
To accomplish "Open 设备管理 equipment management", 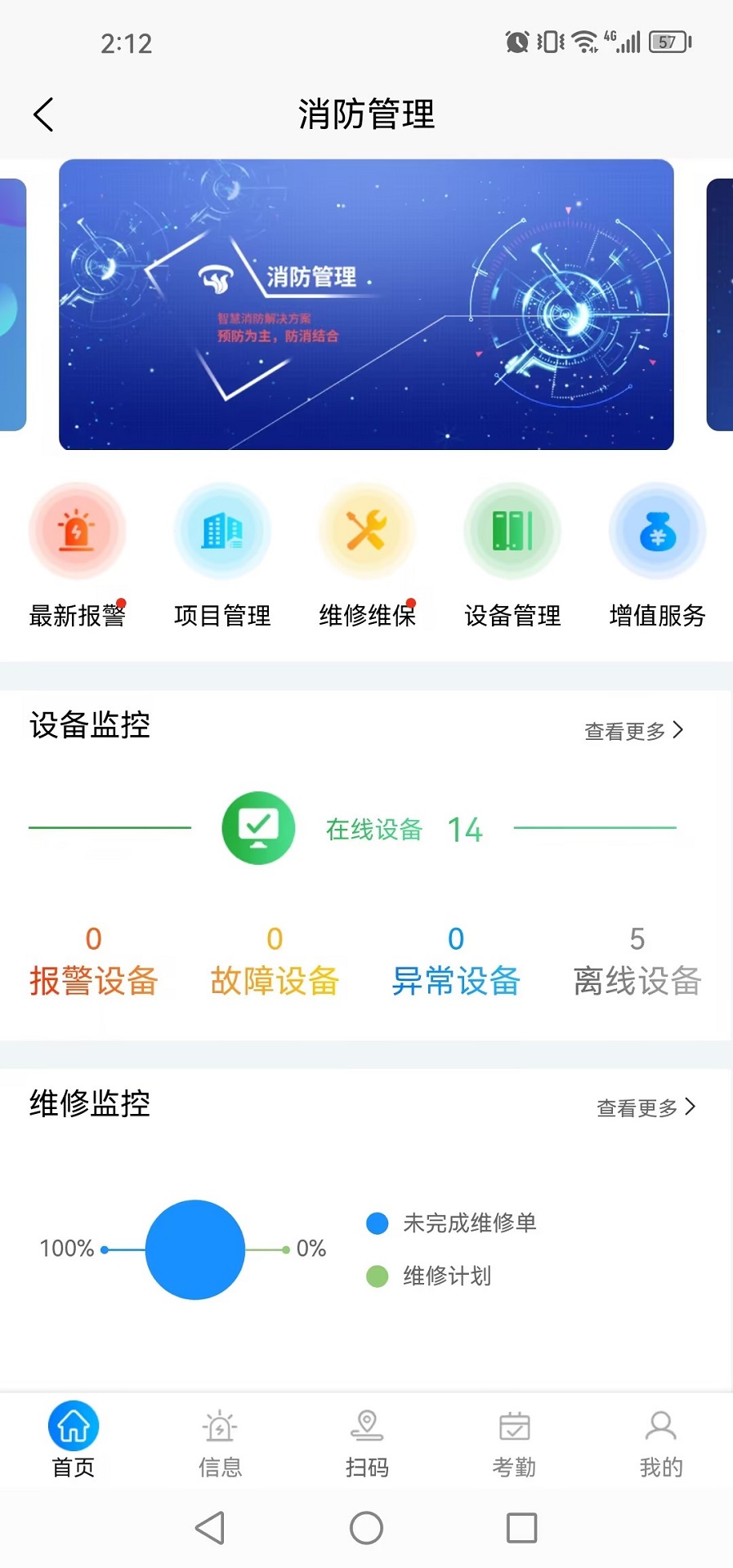I will click(512, 530).
